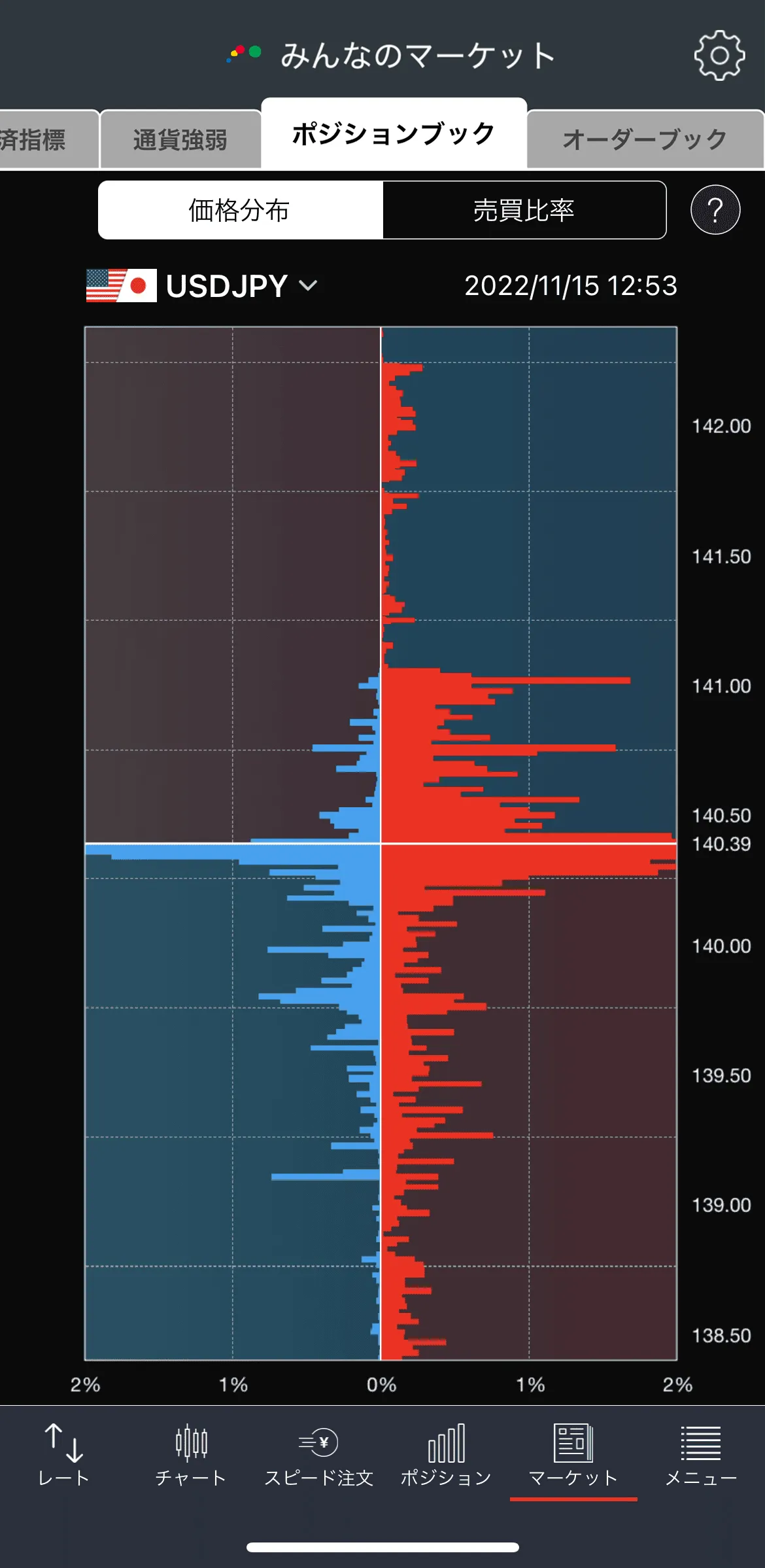Open the help question mark icon

pyautogui.click(x=715, y=210)
